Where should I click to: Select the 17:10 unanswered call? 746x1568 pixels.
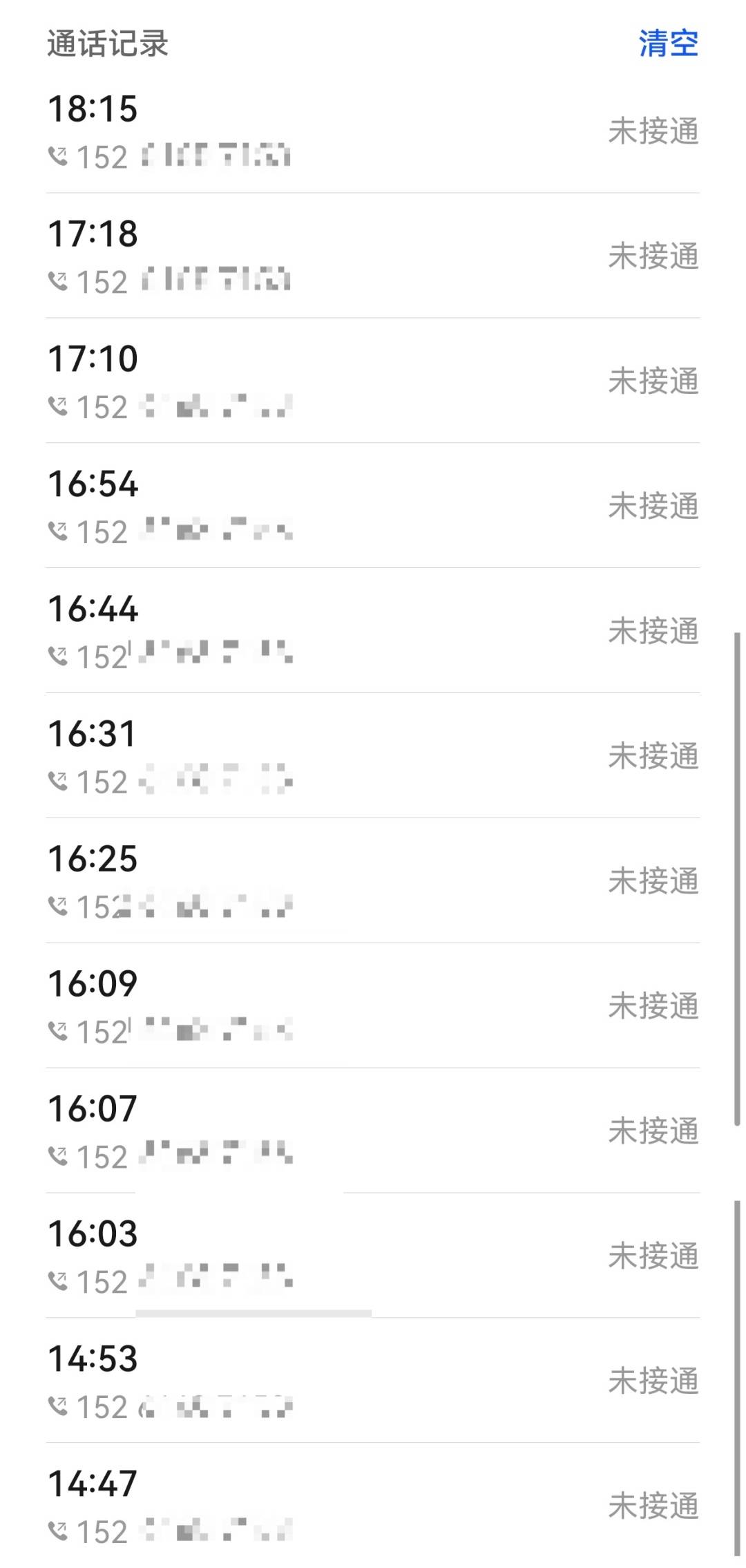point(373,381)
